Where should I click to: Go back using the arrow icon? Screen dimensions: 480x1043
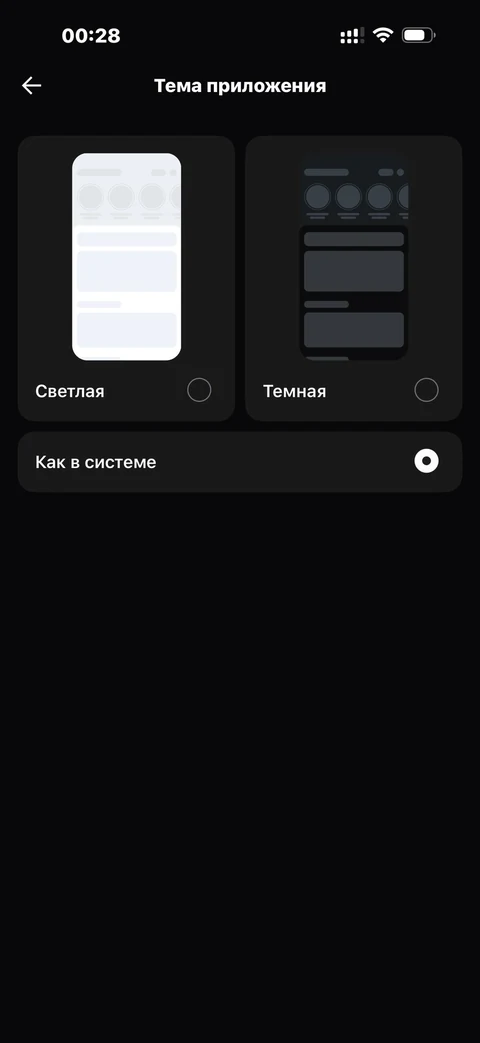pyautogui.click(x=31, y=86)
